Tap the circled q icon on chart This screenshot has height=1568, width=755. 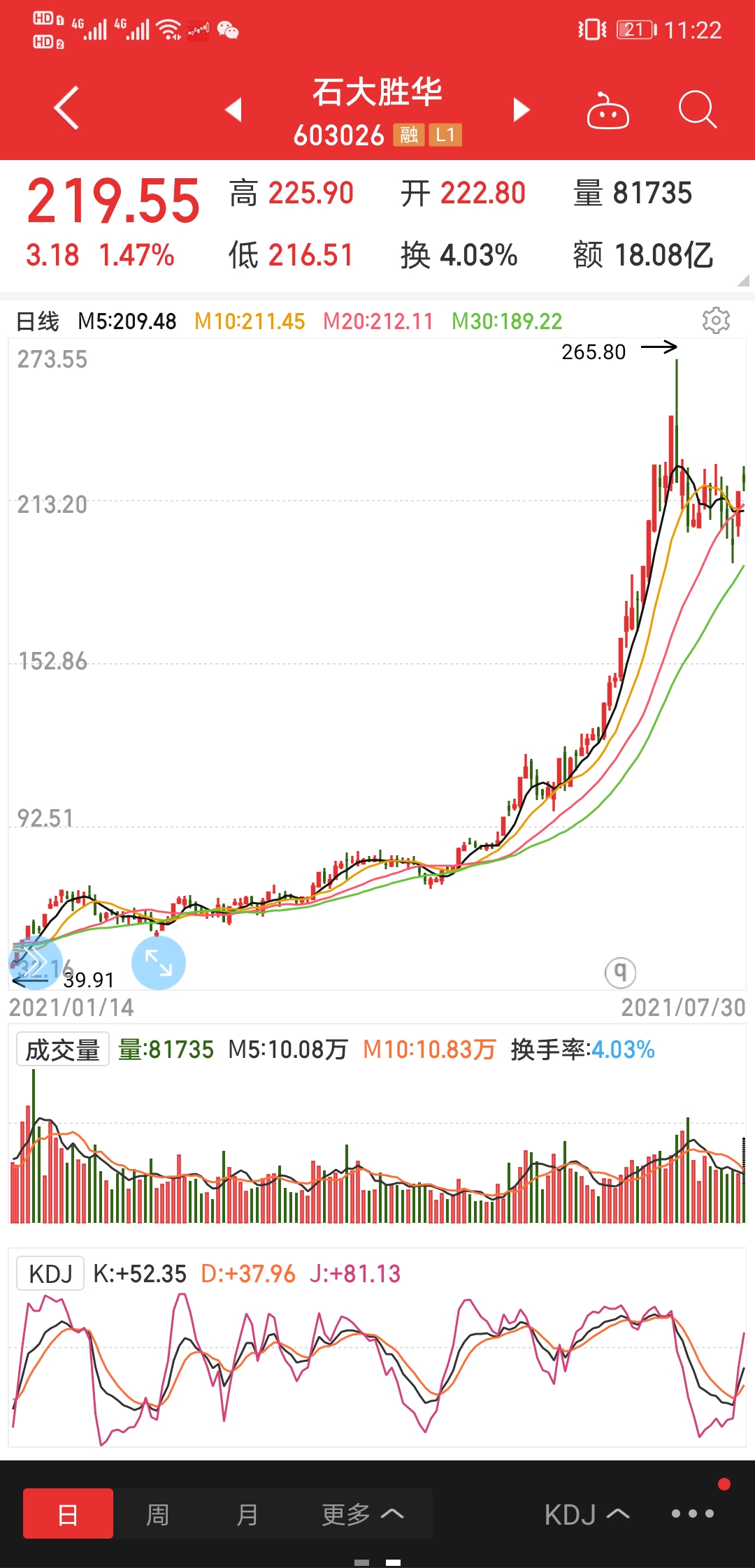point(619,973)
